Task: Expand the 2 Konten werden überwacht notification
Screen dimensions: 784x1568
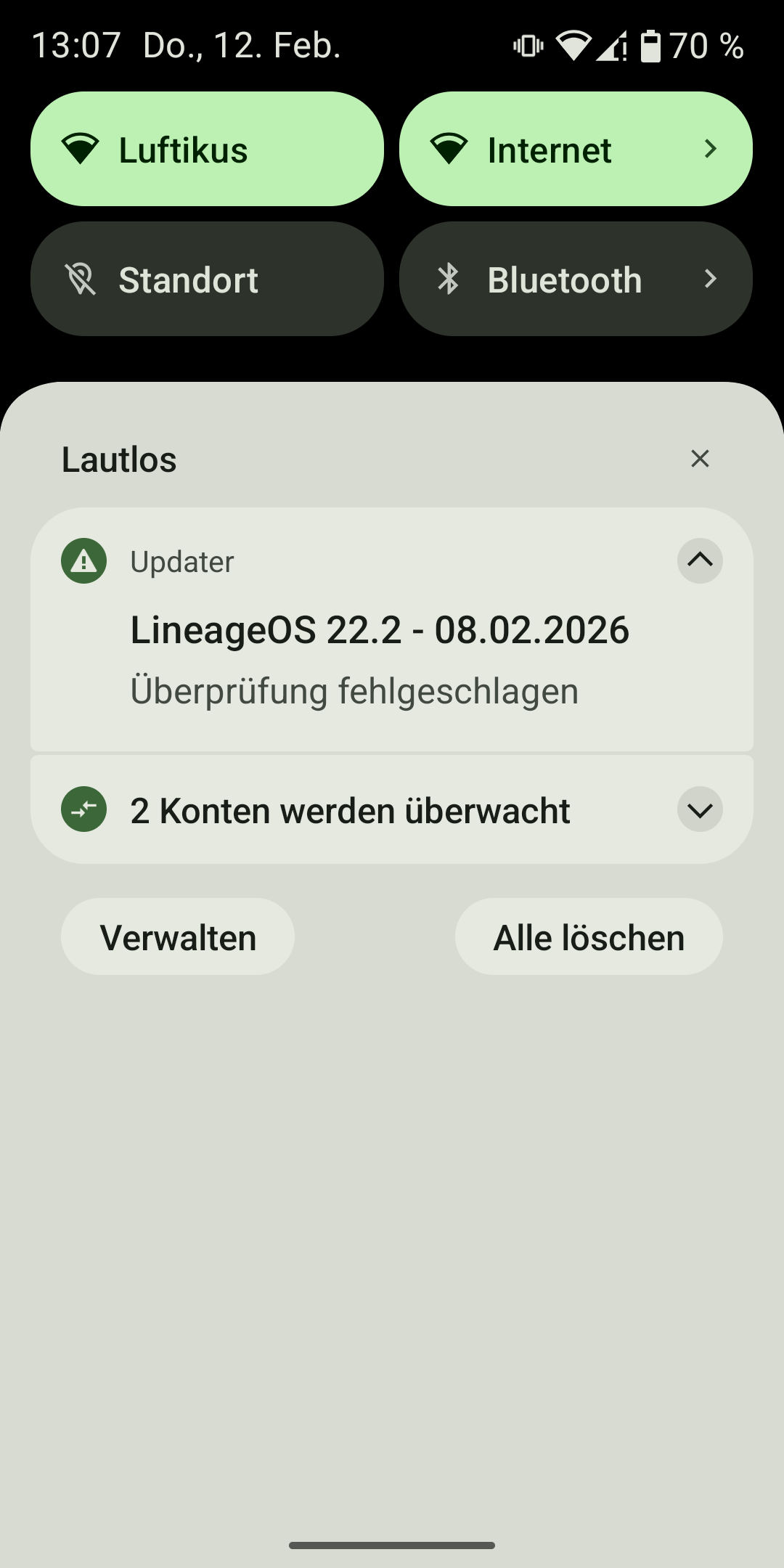Action: pyautogui.click(x=699, y=809)
